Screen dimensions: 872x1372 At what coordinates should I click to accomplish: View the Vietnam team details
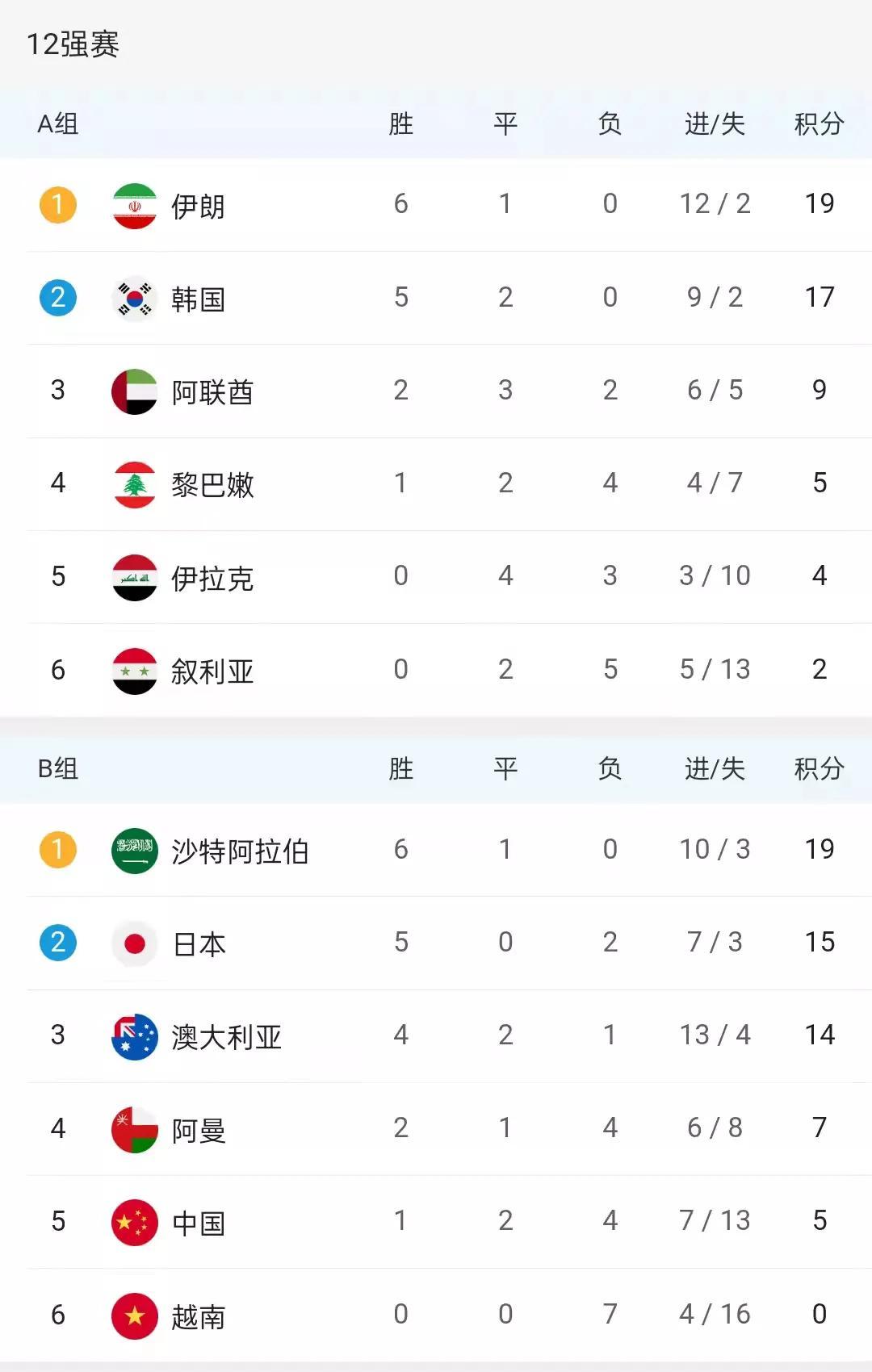tap(198, 1316)
